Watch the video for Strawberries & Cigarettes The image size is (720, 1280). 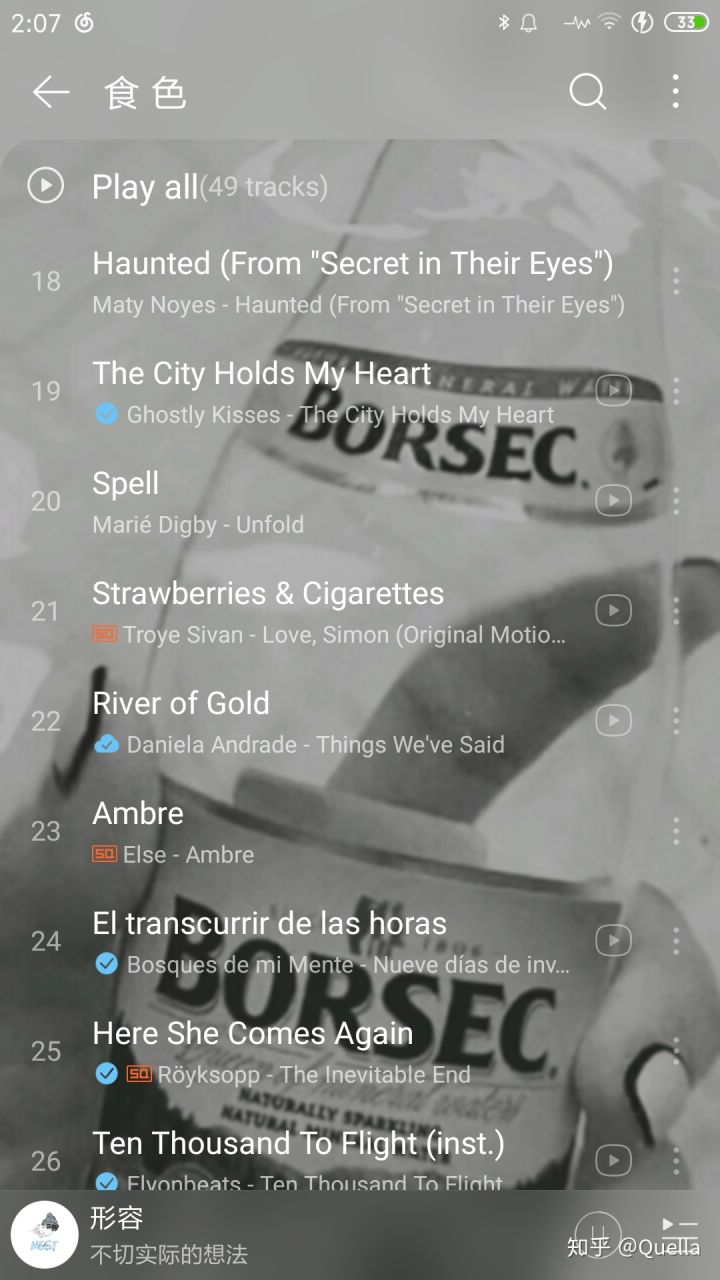pyautogui.click(x=613, y=610)
